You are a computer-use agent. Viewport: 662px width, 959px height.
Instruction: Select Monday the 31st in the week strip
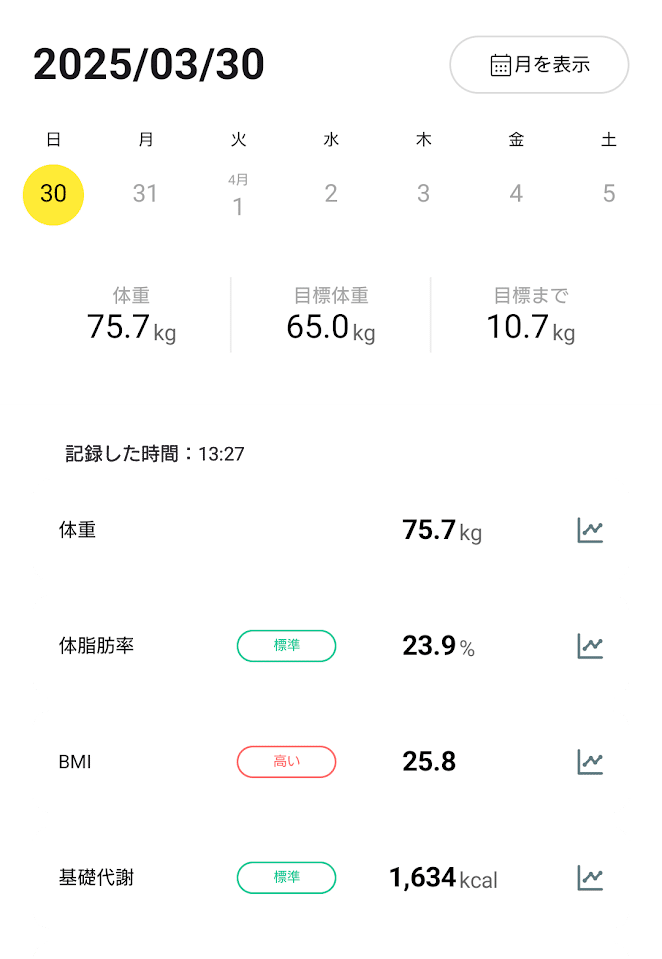146,194
